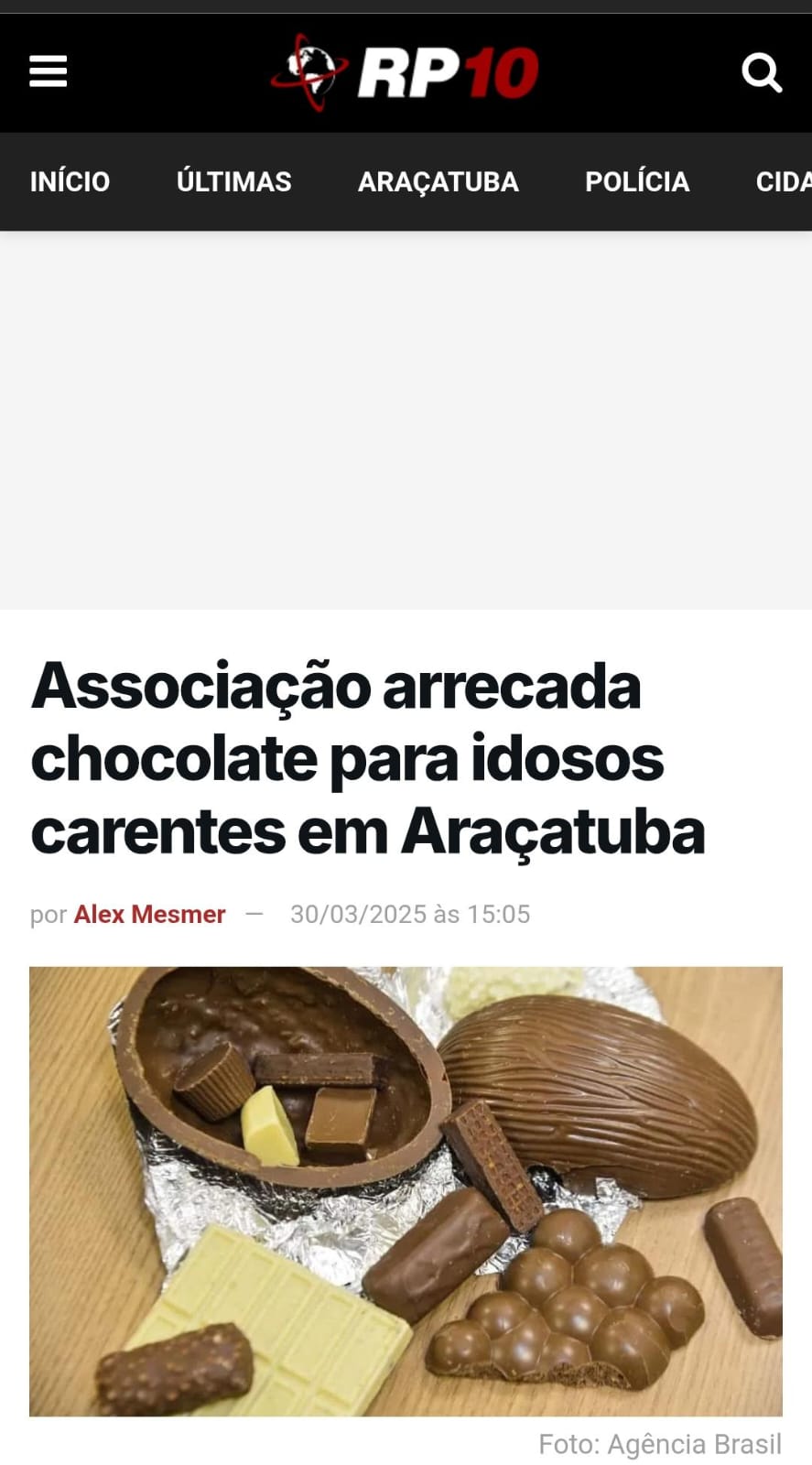Open the partly visible CIDA section

click(783, 181)
